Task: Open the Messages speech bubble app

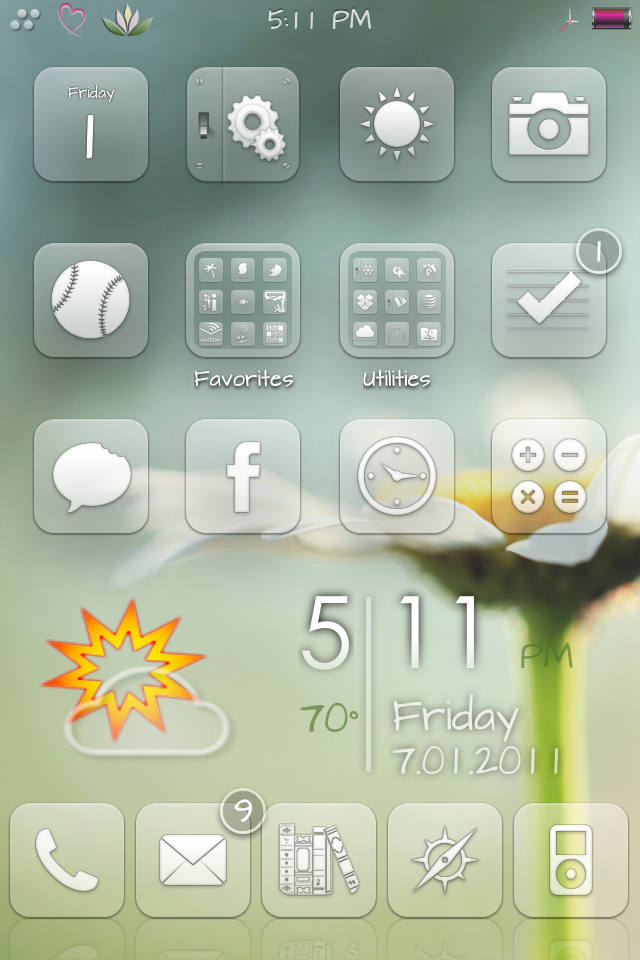Action: (x=91, y=476)
